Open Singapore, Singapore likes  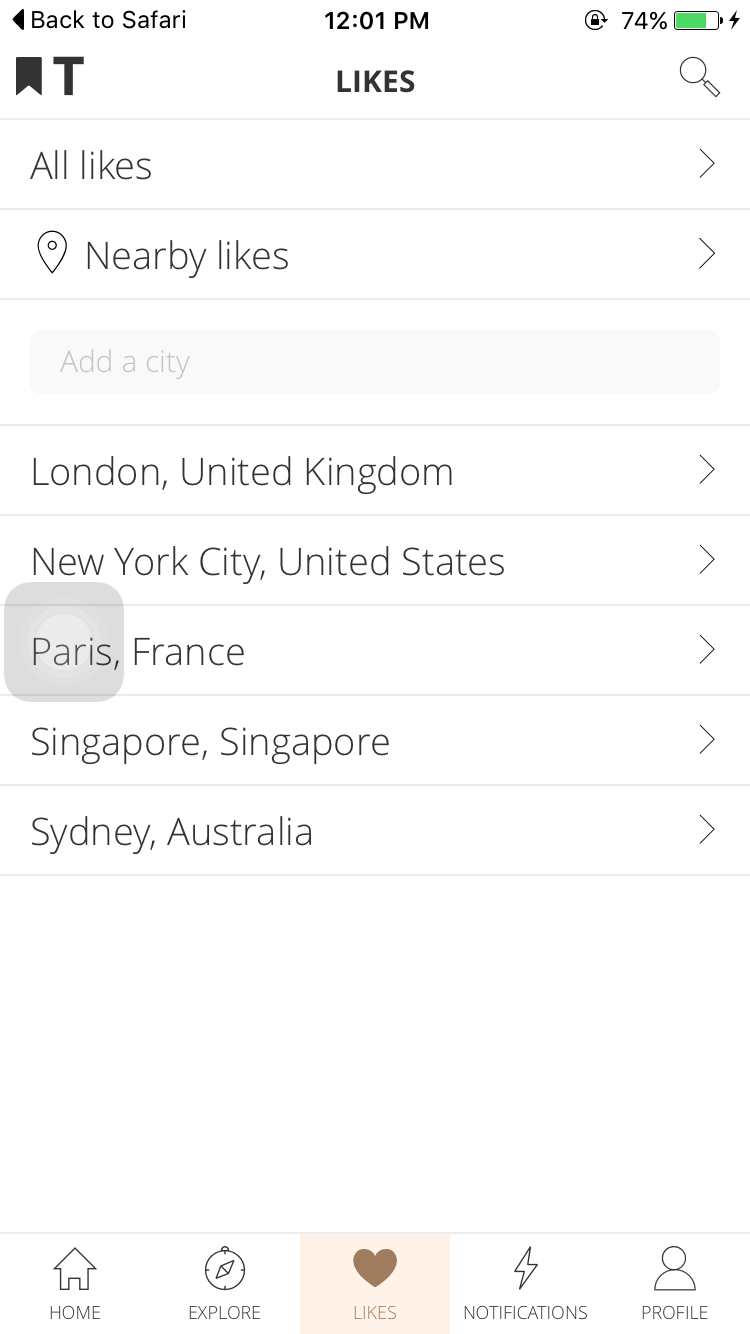(375, 741)
